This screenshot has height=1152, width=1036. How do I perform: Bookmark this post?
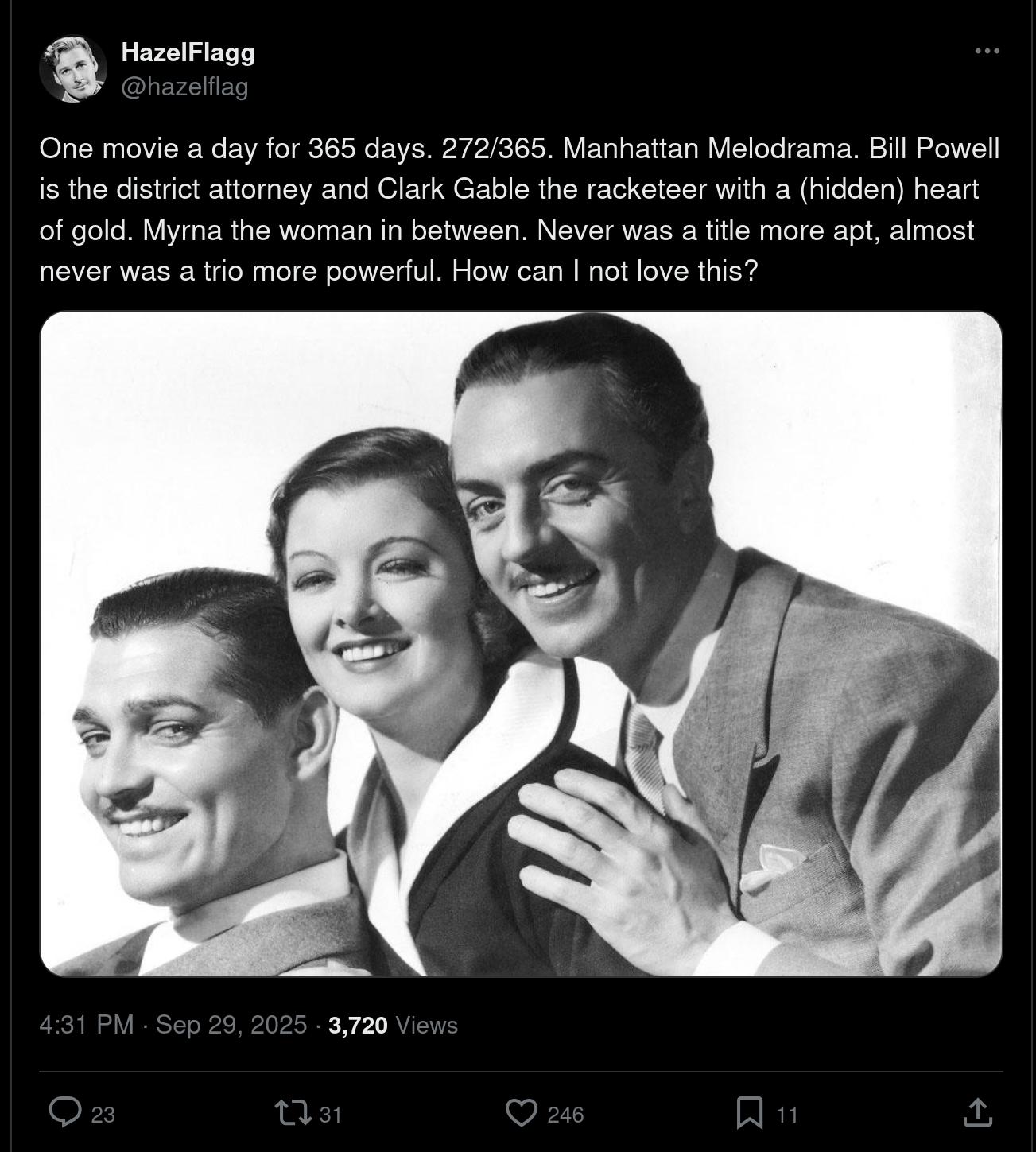pos(749,1112)
